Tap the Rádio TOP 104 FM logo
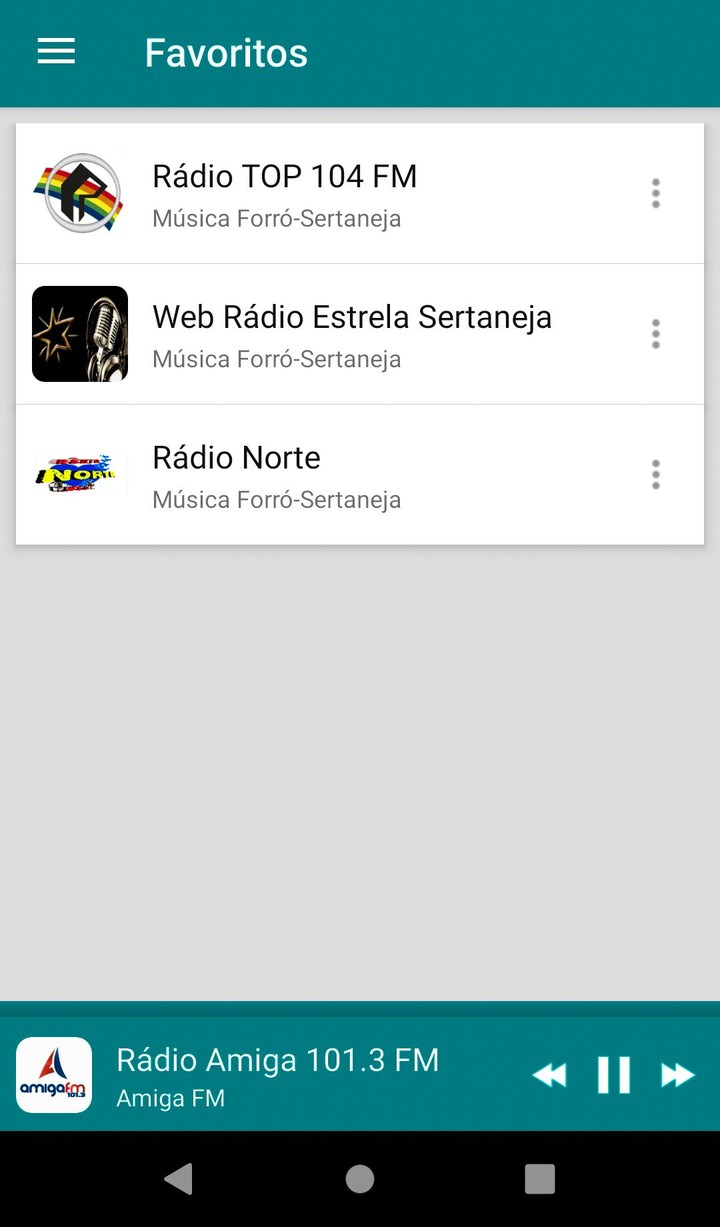Viewport: 720px width, 1227px height. [80, 192]
